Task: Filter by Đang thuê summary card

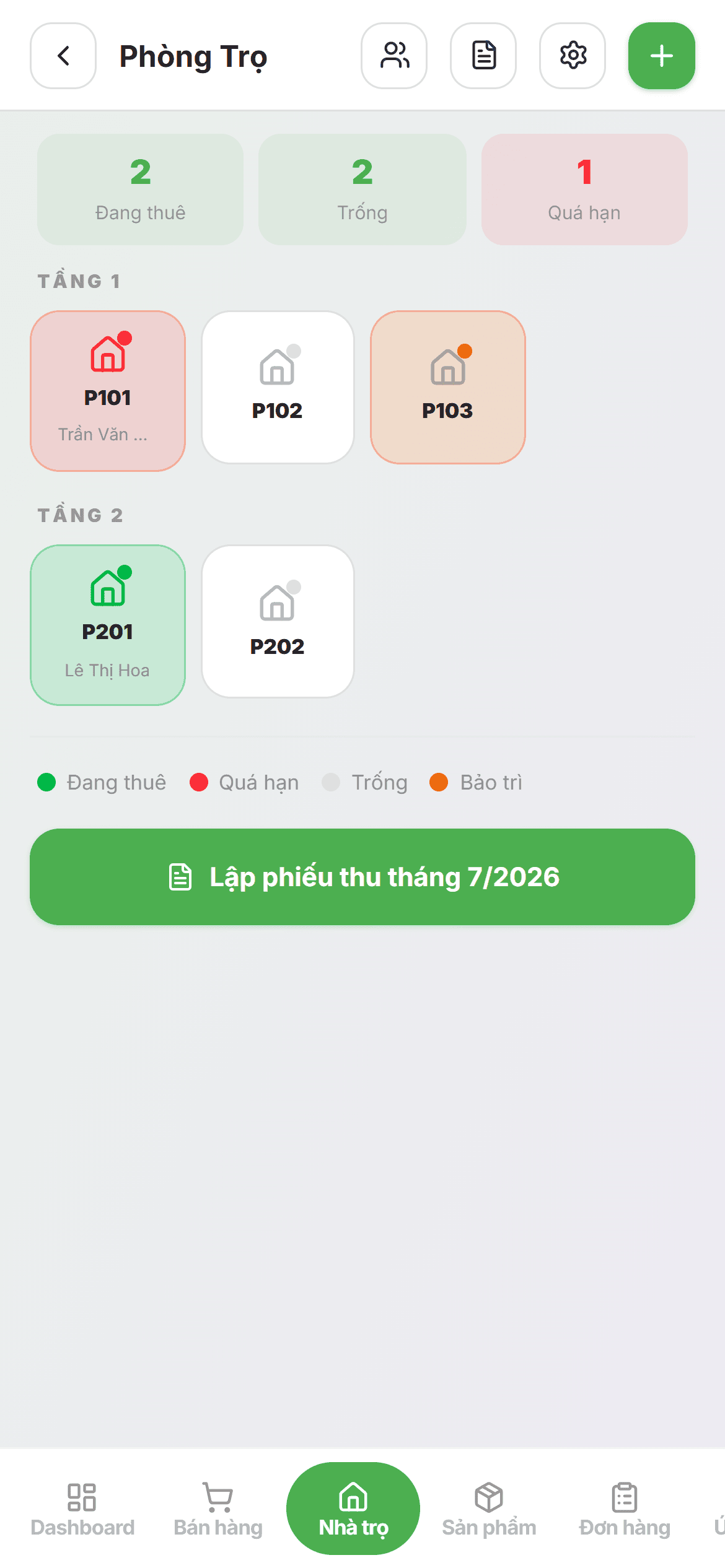Action: pos(140,189)
